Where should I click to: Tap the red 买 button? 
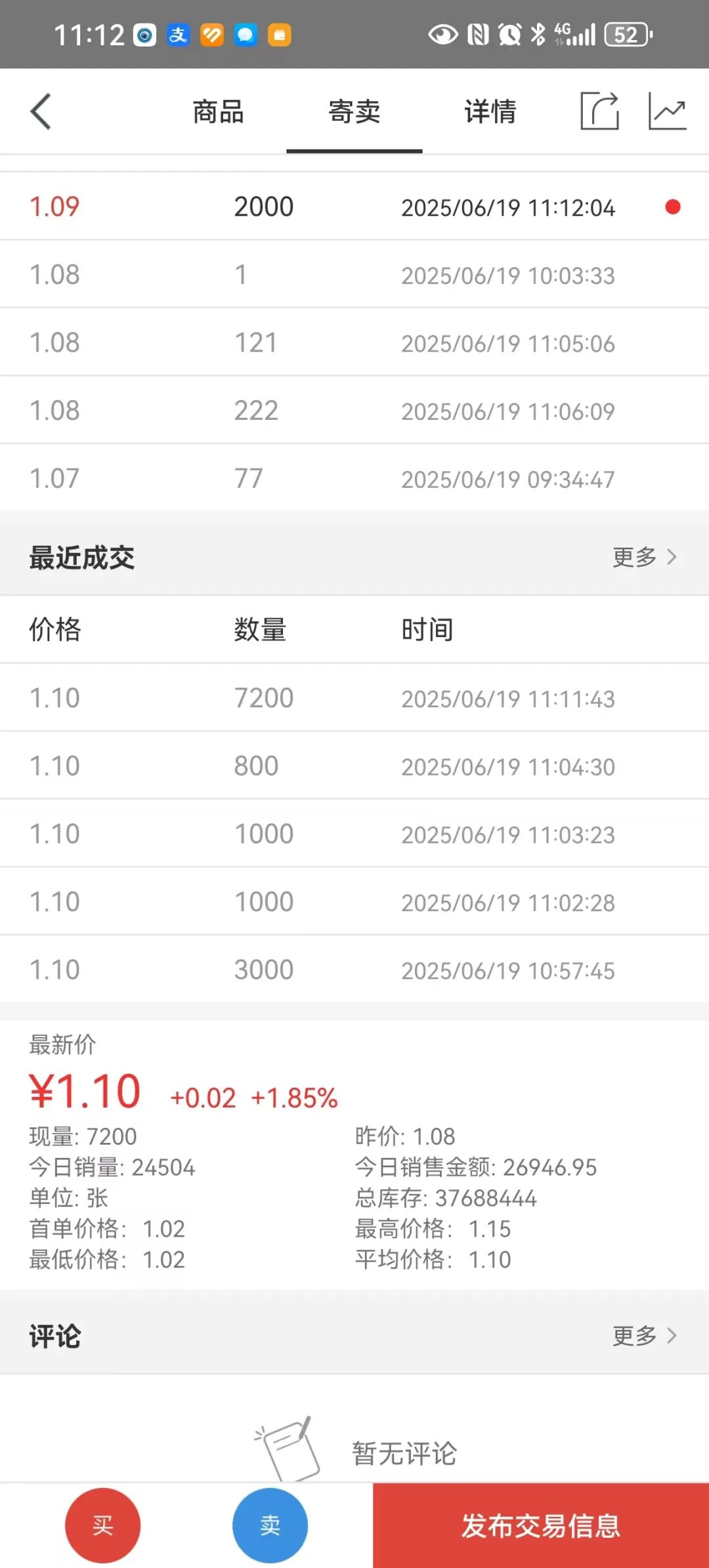pyautogui.click(x=103, y=1525)
